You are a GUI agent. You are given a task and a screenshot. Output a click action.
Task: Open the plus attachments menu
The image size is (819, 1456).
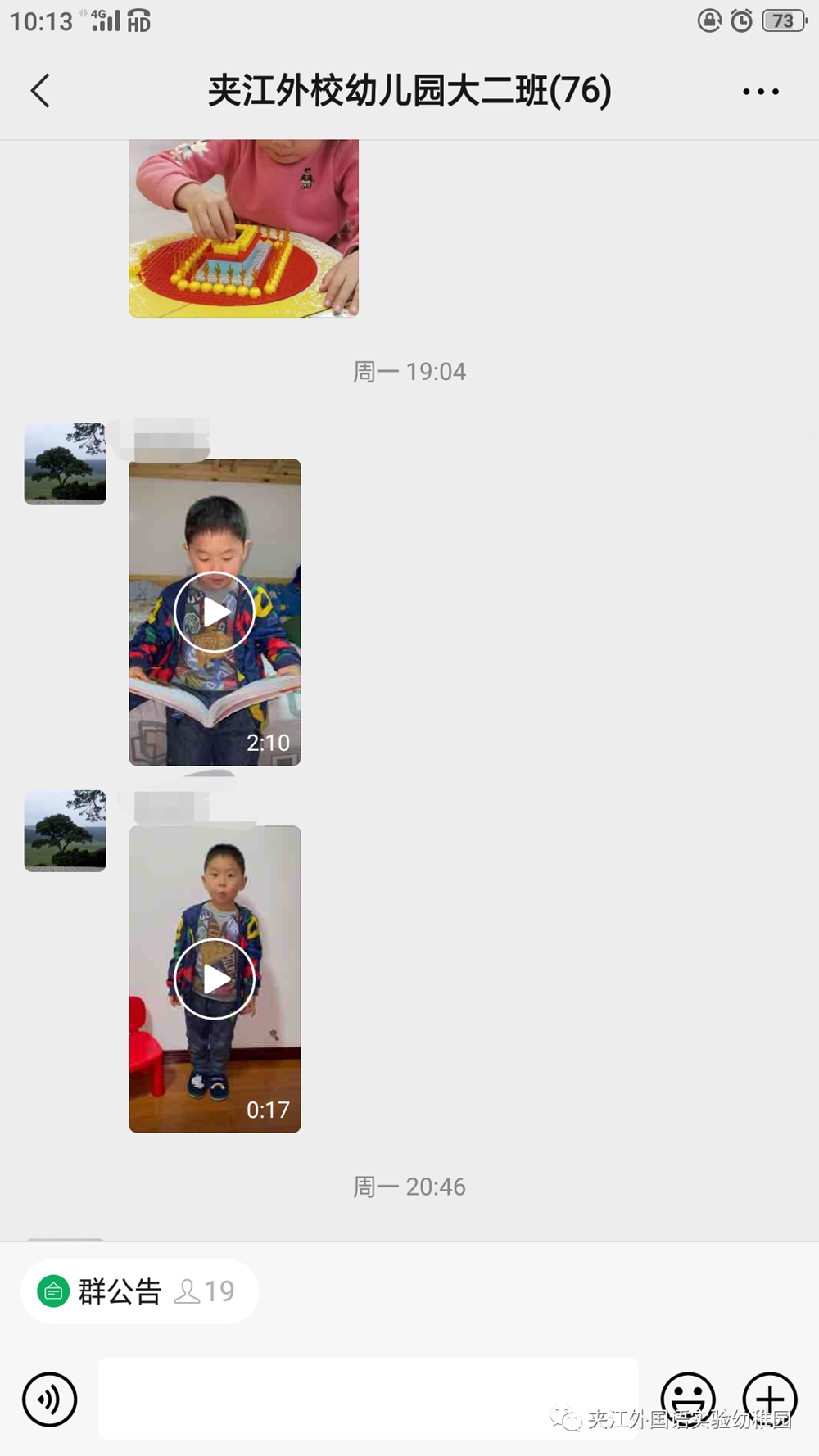coord(769,1396)
